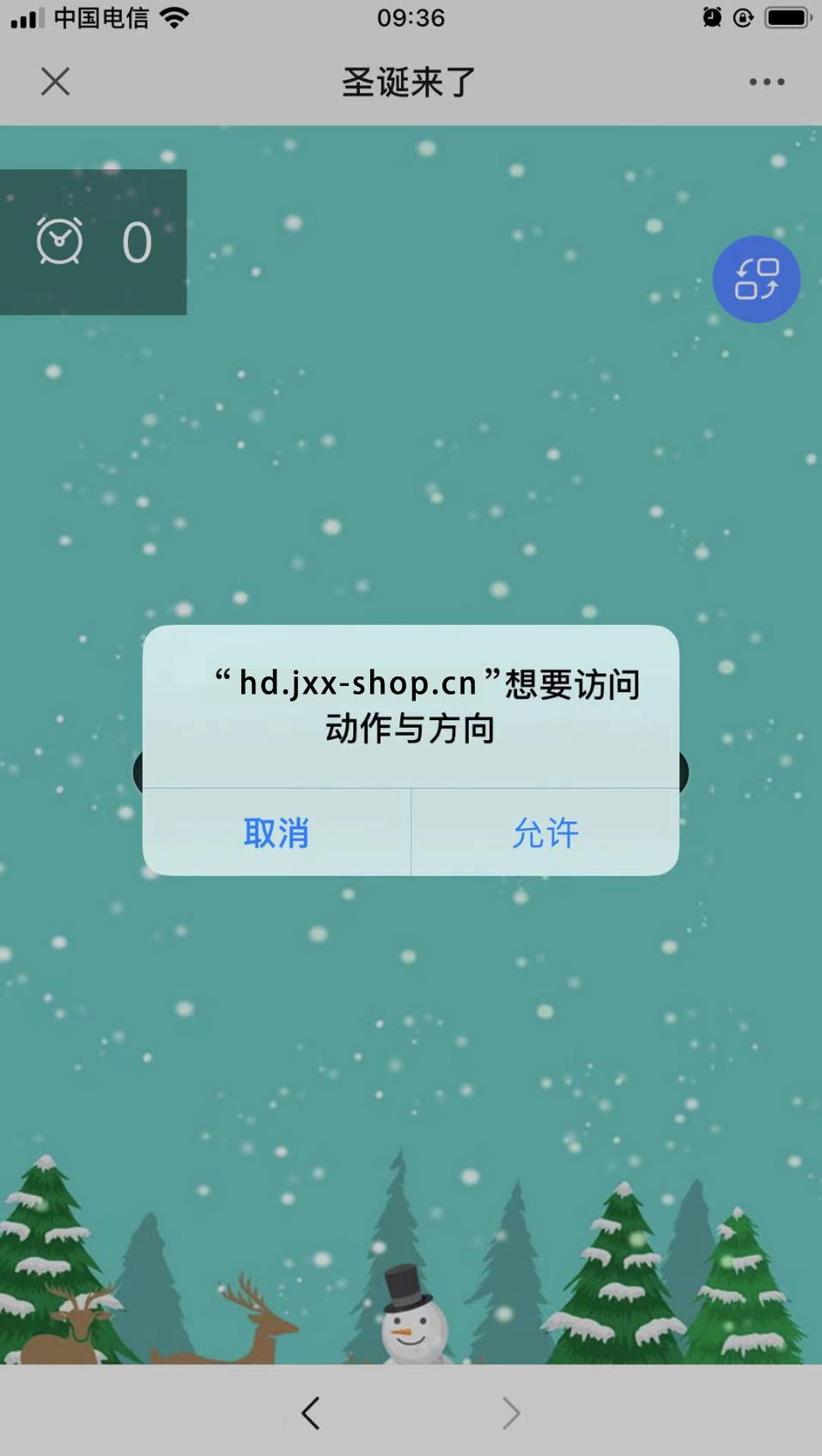Close the 圣诞来了 web page
The image size is (822, 1456).
pos(55,82)
